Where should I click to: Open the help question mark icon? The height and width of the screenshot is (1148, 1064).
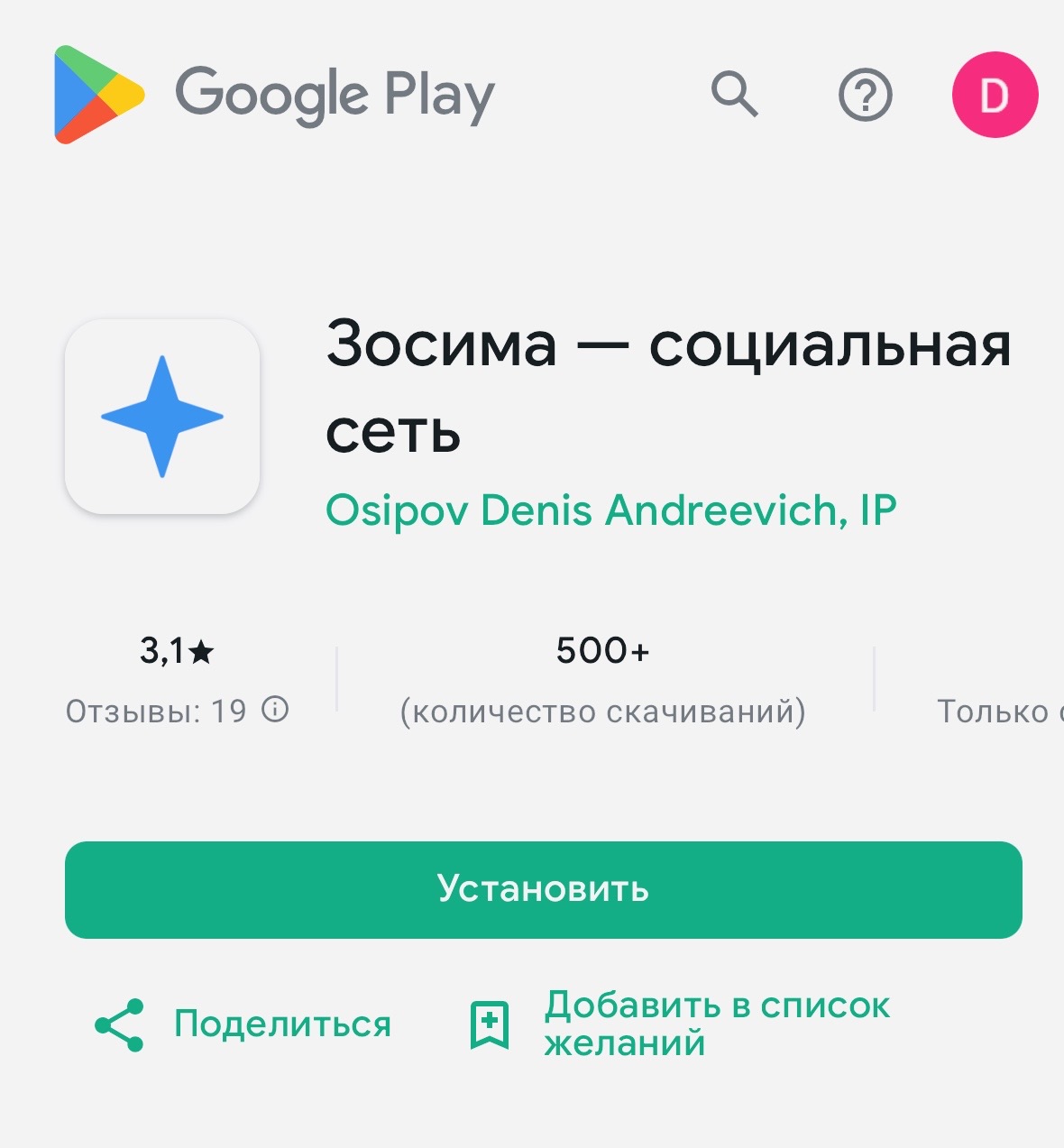coord(865,95)
